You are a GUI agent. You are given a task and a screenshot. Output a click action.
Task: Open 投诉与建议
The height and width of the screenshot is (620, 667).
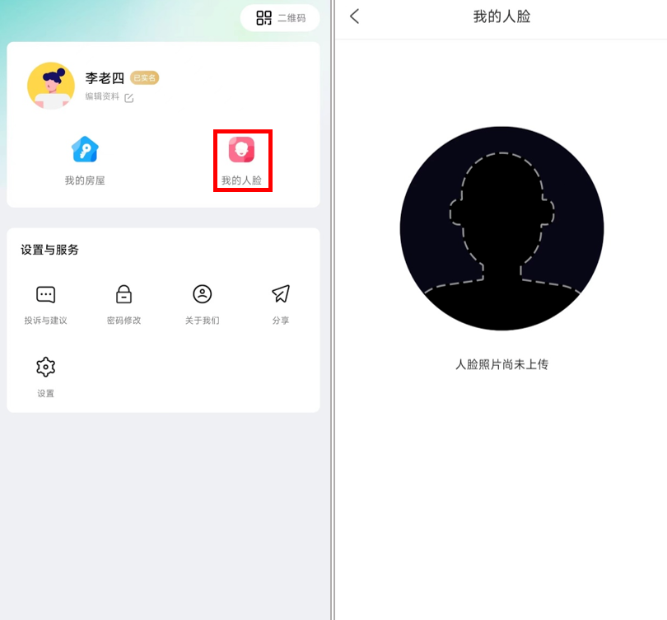coord(45,304)
